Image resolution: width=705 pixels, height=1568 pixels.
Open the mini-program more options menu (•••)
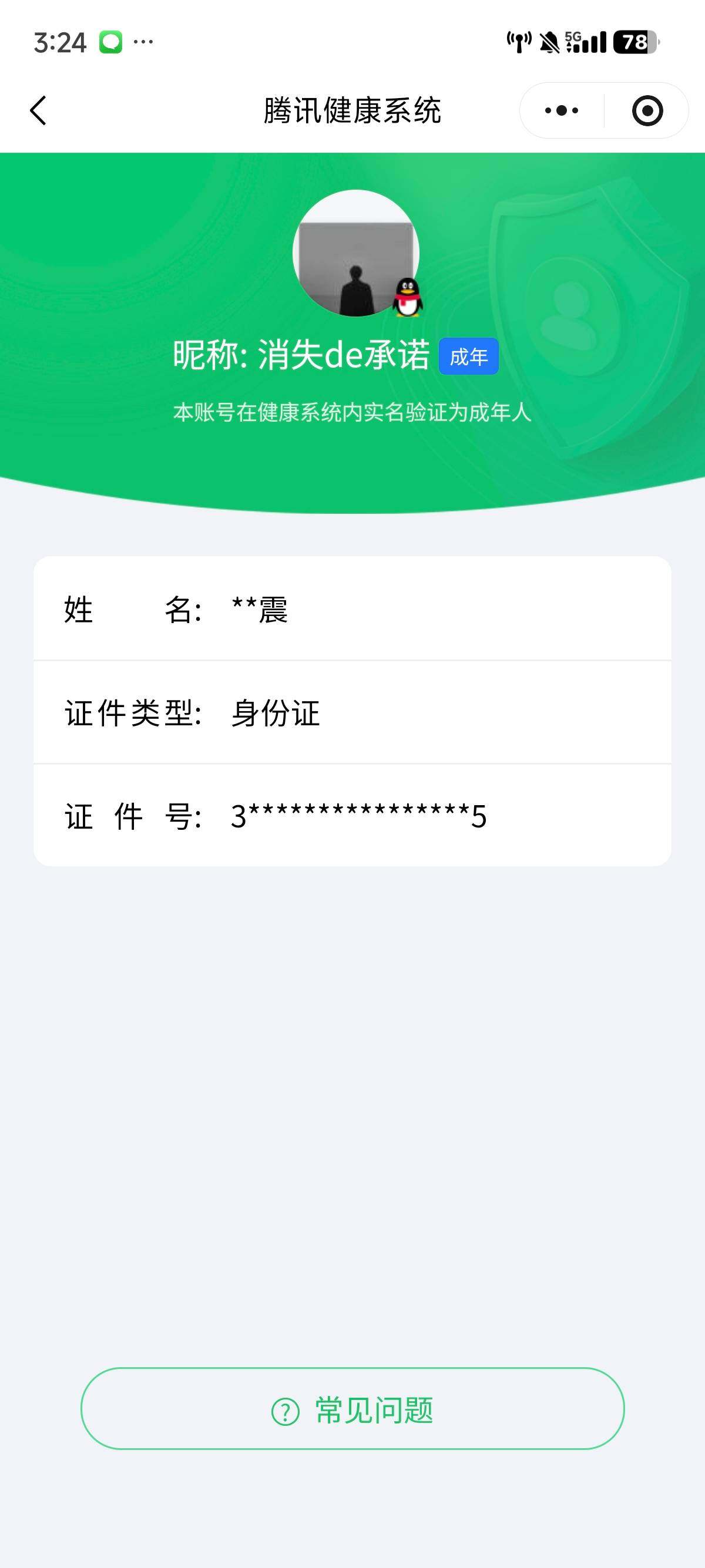click(560, 110)
